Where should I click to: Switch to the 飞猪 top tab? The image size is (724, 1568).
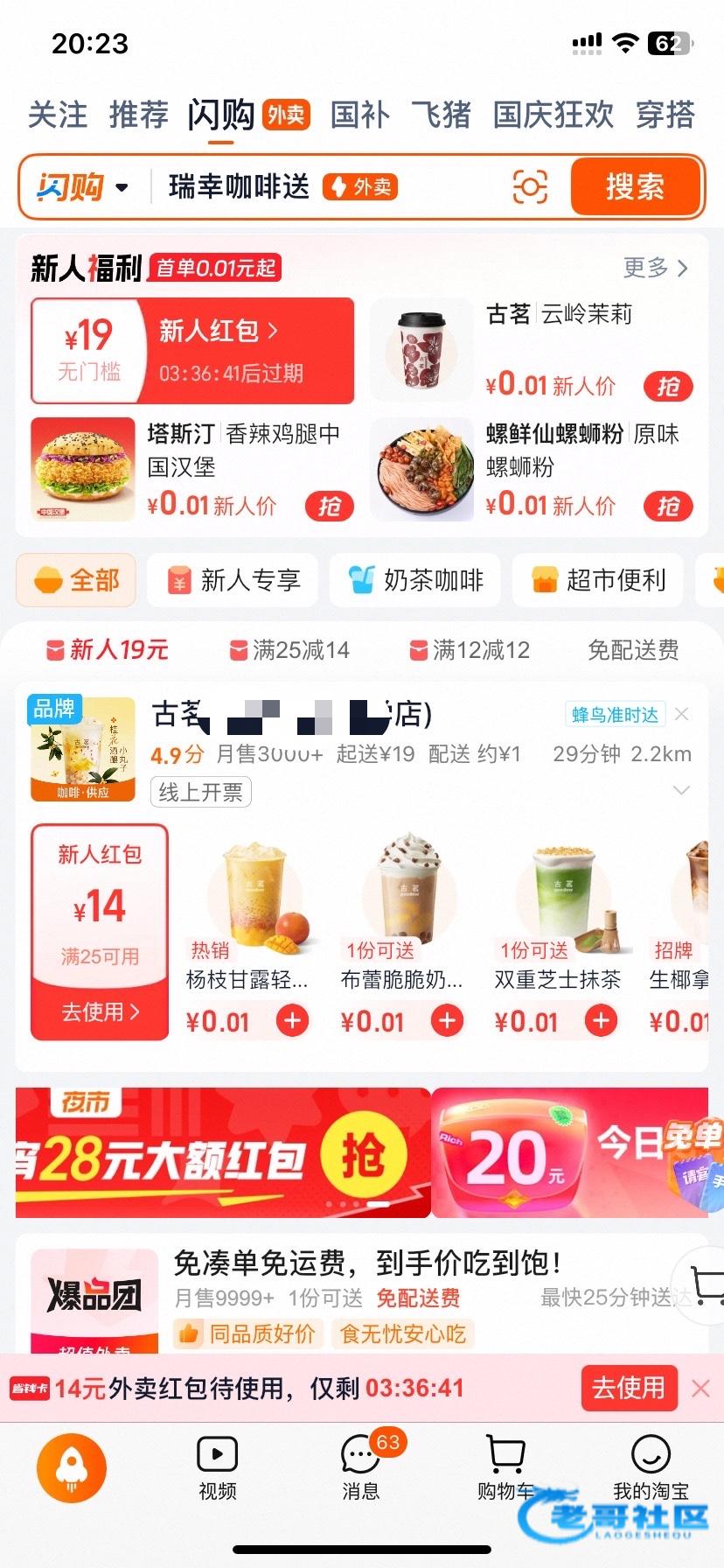point(442,115)
